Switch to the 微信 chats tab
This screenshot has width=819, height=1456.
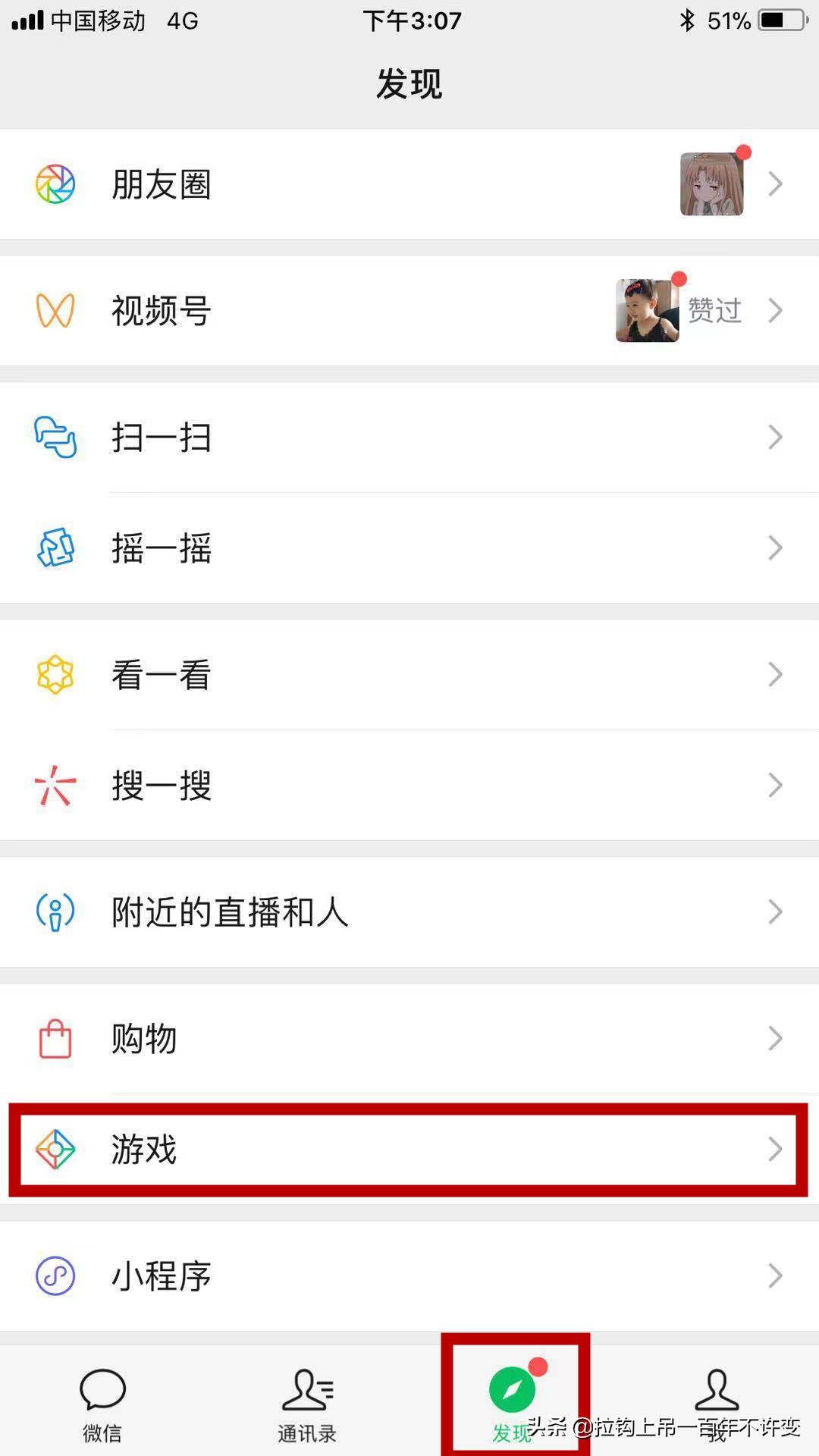tap(102, 1403)
